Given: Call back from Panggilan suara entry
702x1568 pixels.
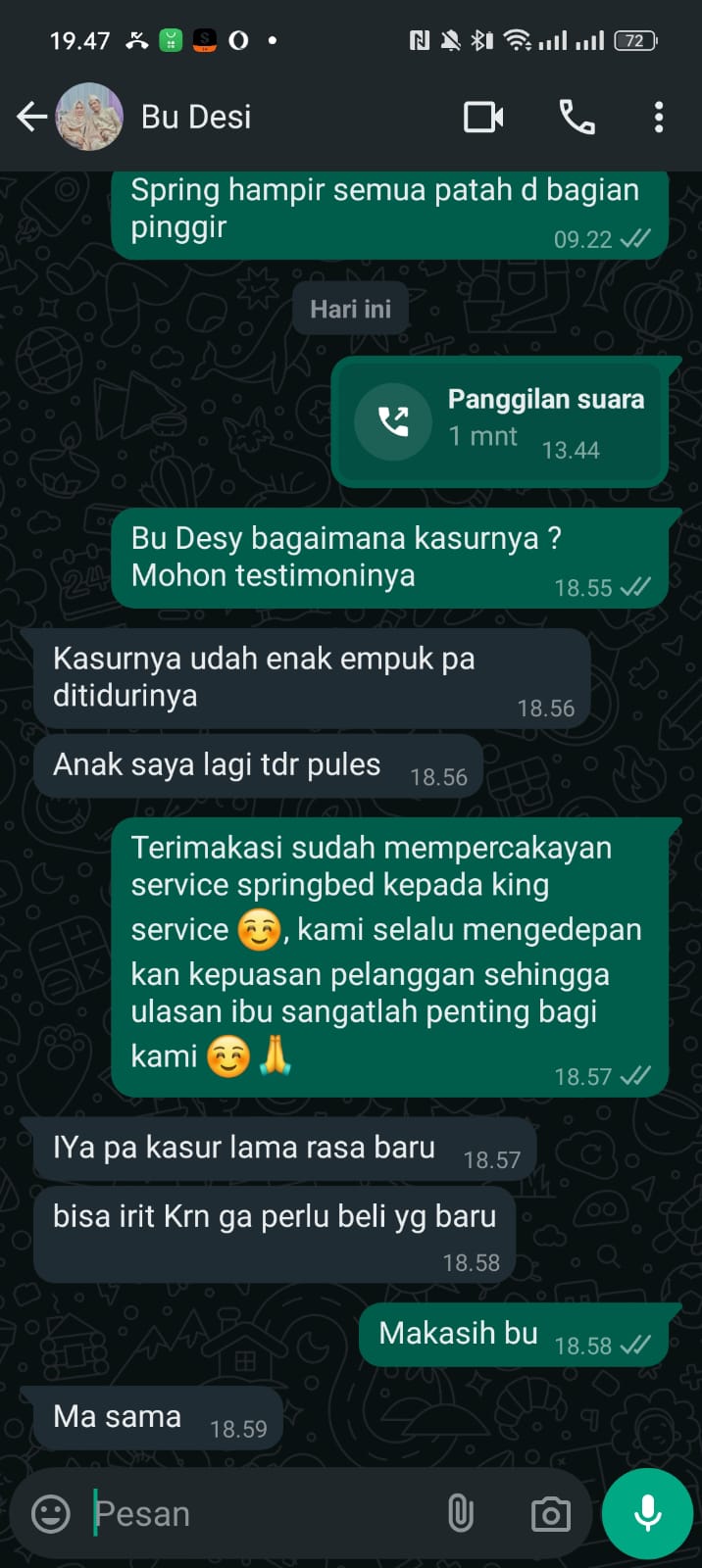Looking at the screenshot, I should (393, 421).
